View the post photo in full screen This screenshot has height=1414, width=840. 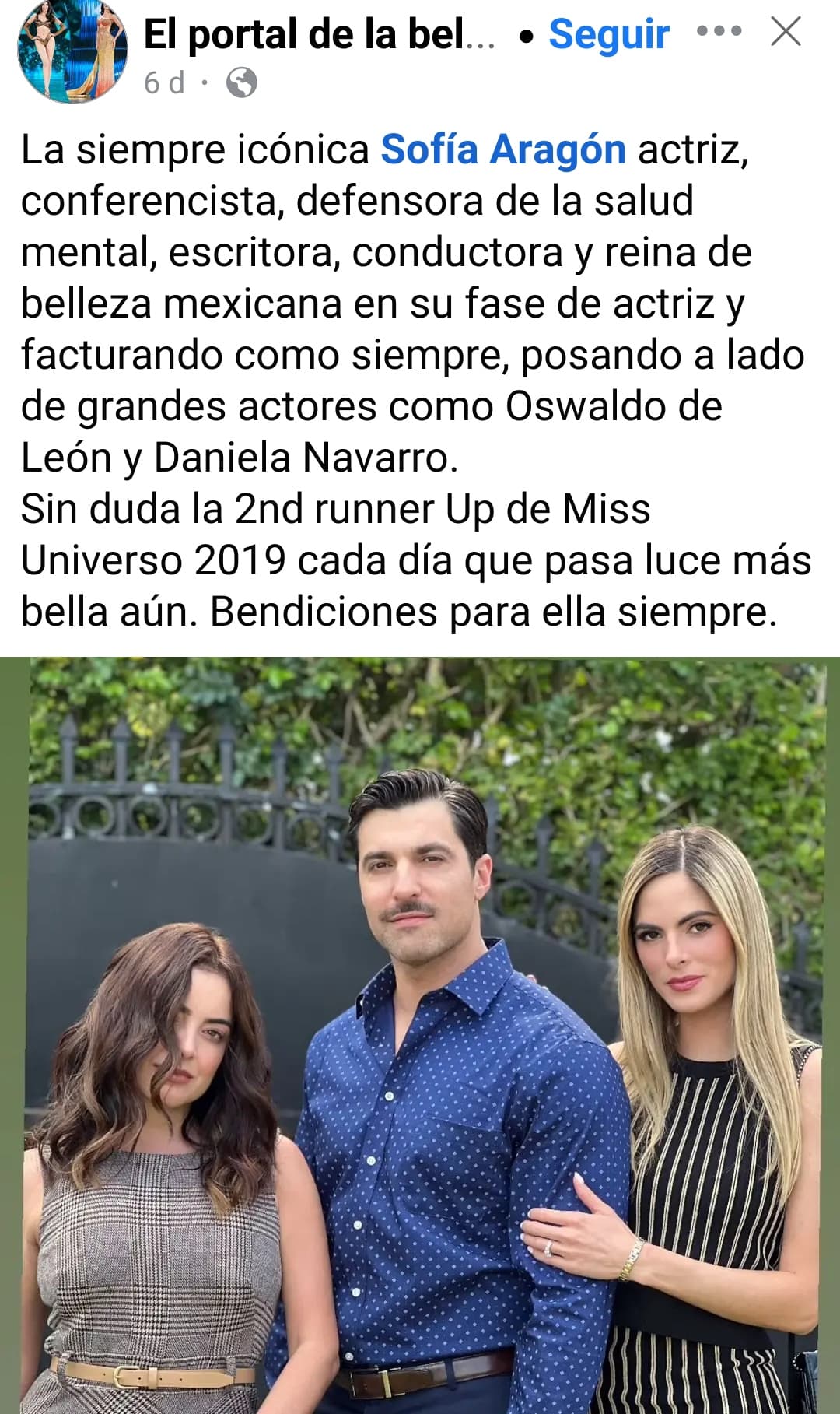[x=420, y=1035]
